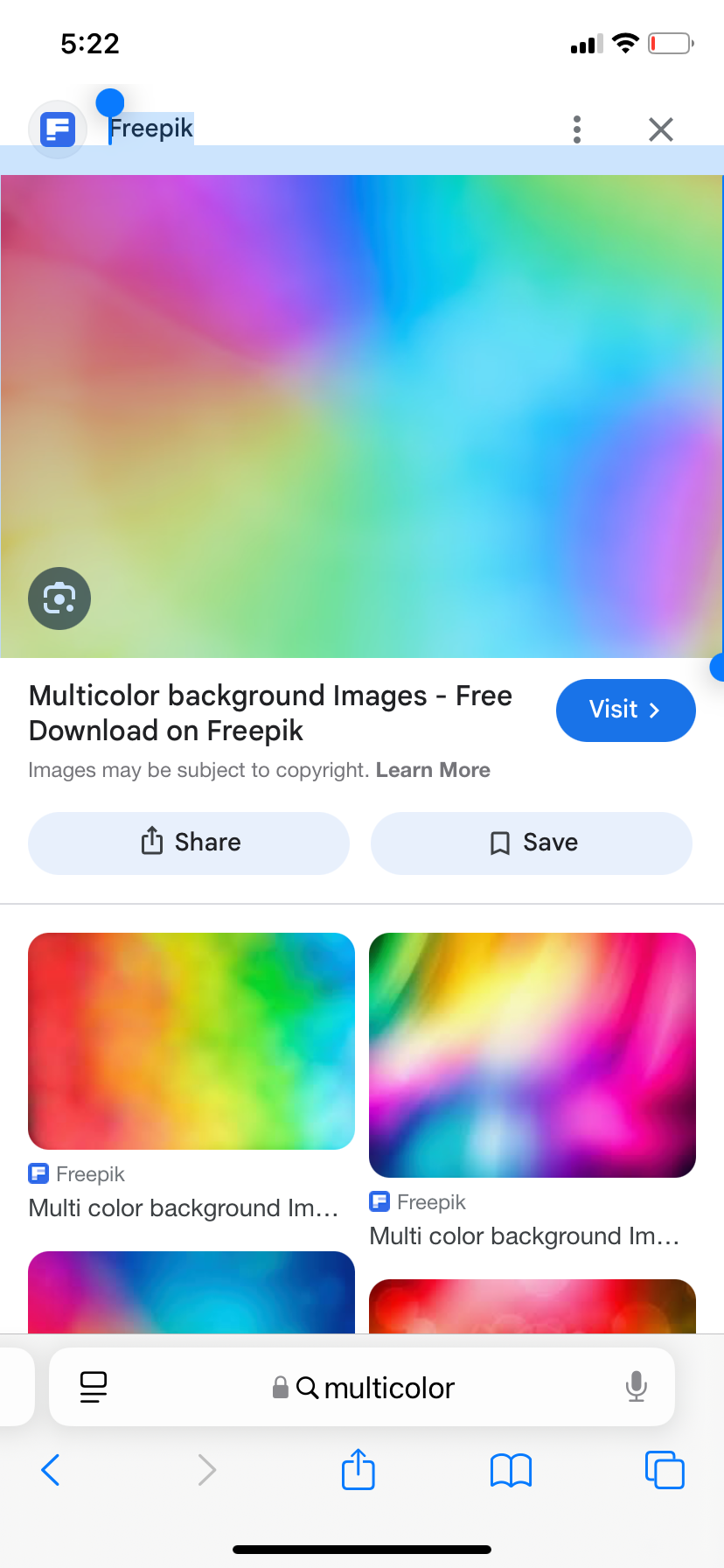Open the Safari share sheet
Image resolution: width=724 pixels, height=1568 pixels.
tap(359, 1469)
